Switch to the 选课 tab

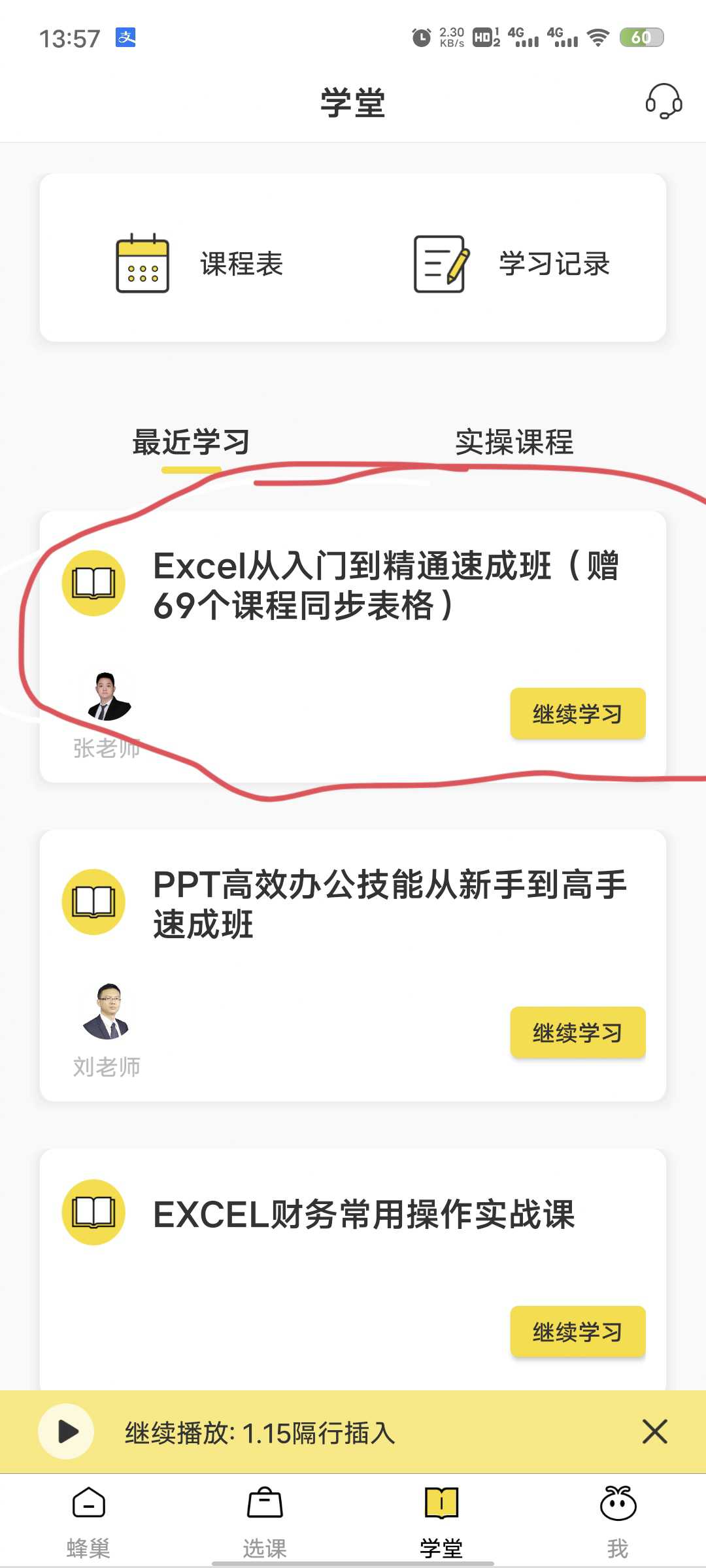pyautogui.click(x=265, y=1520)
